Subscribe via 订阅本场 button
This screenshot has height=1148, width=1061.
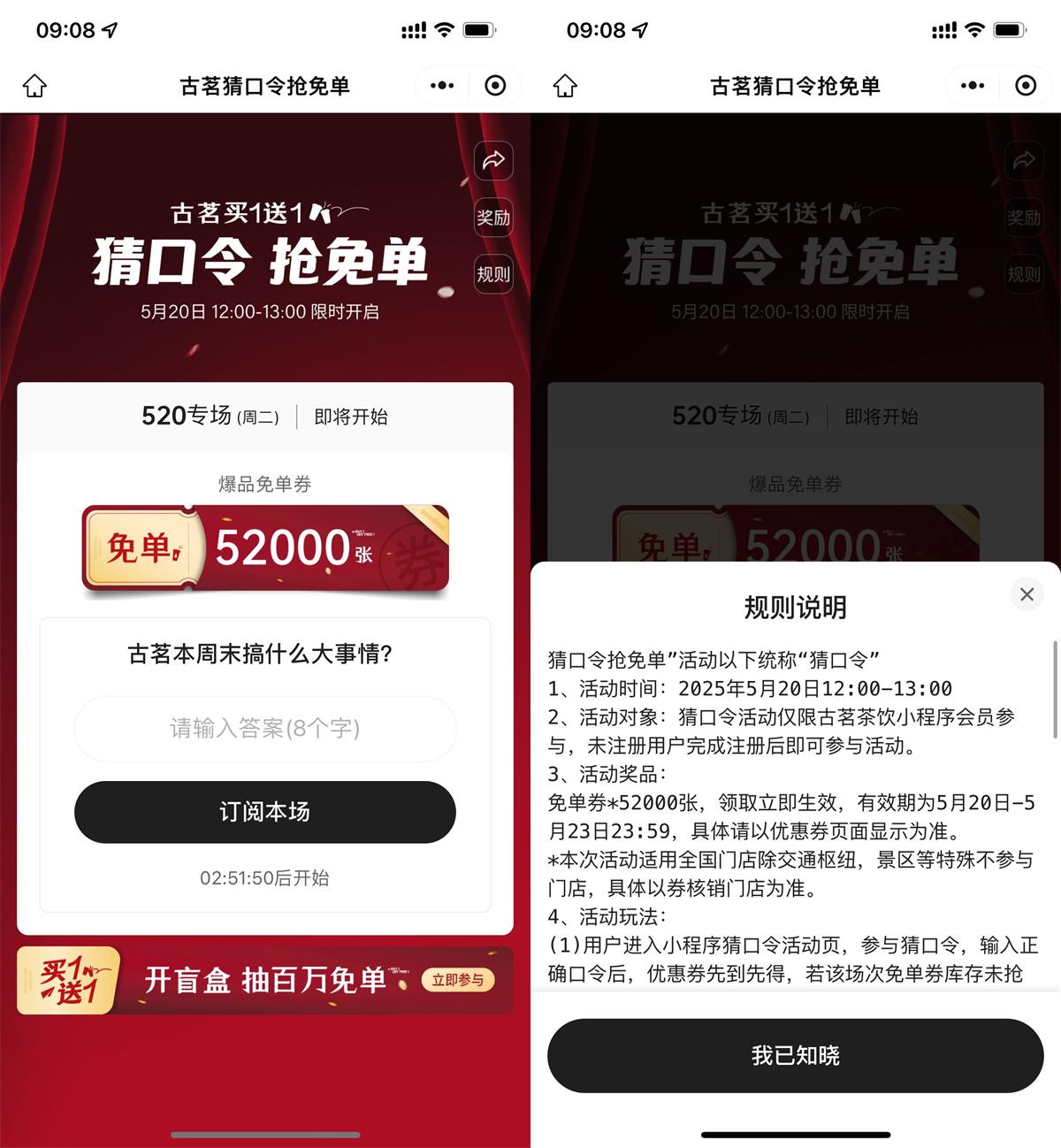coord(265,812)
